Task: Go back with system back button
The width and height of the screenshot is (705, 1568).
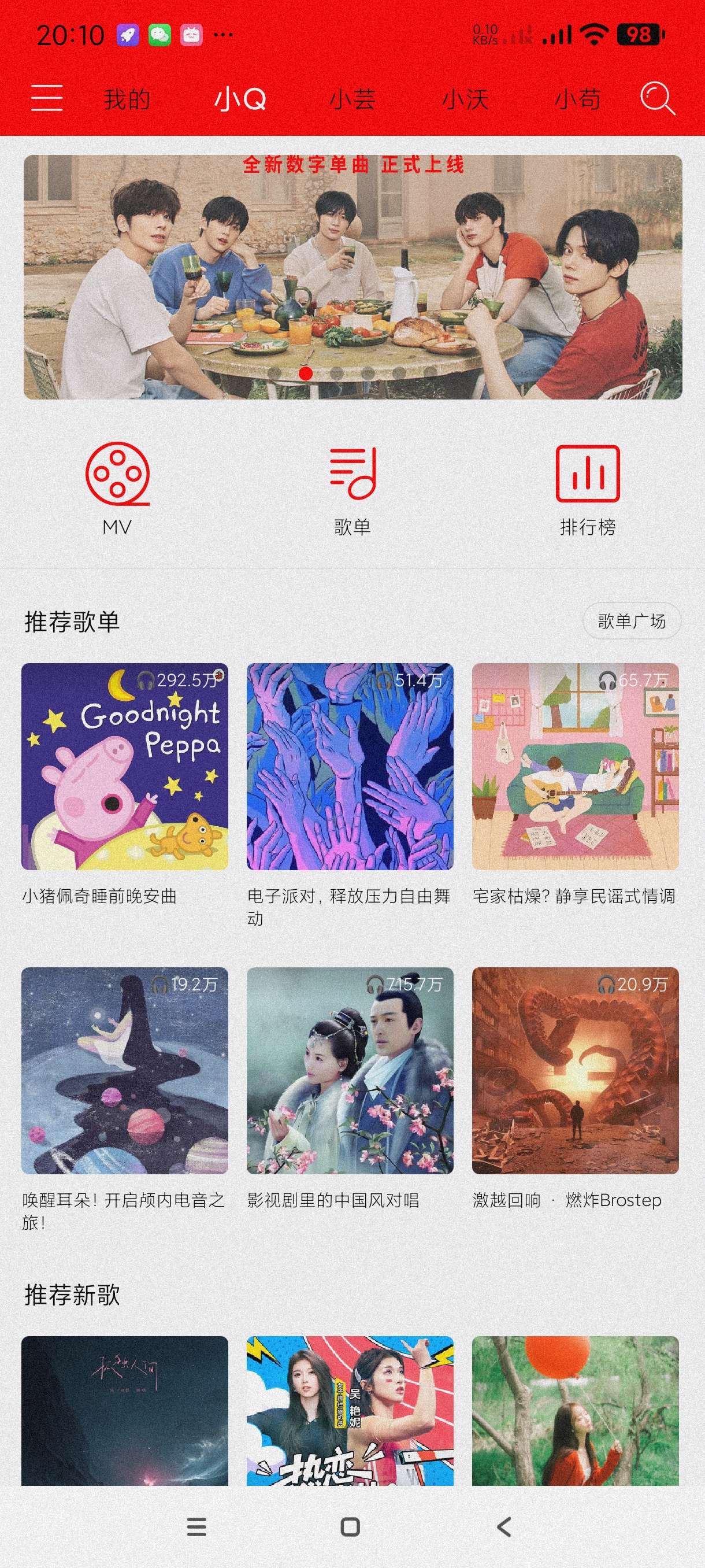Action: pyautogui.click(x=504, y=1526)
